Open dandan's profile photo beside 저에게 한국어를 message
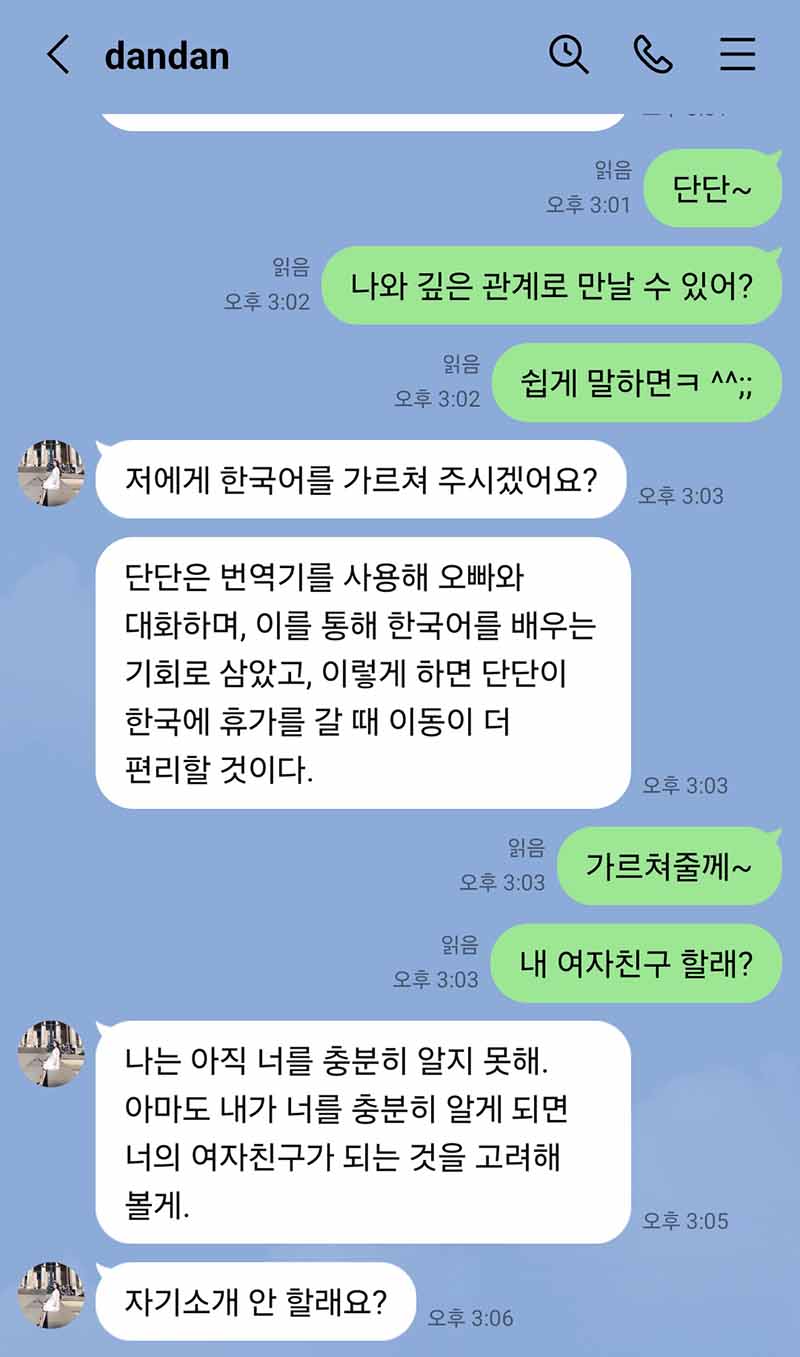This screenshot has width=800, height=1357. point(51,473)
